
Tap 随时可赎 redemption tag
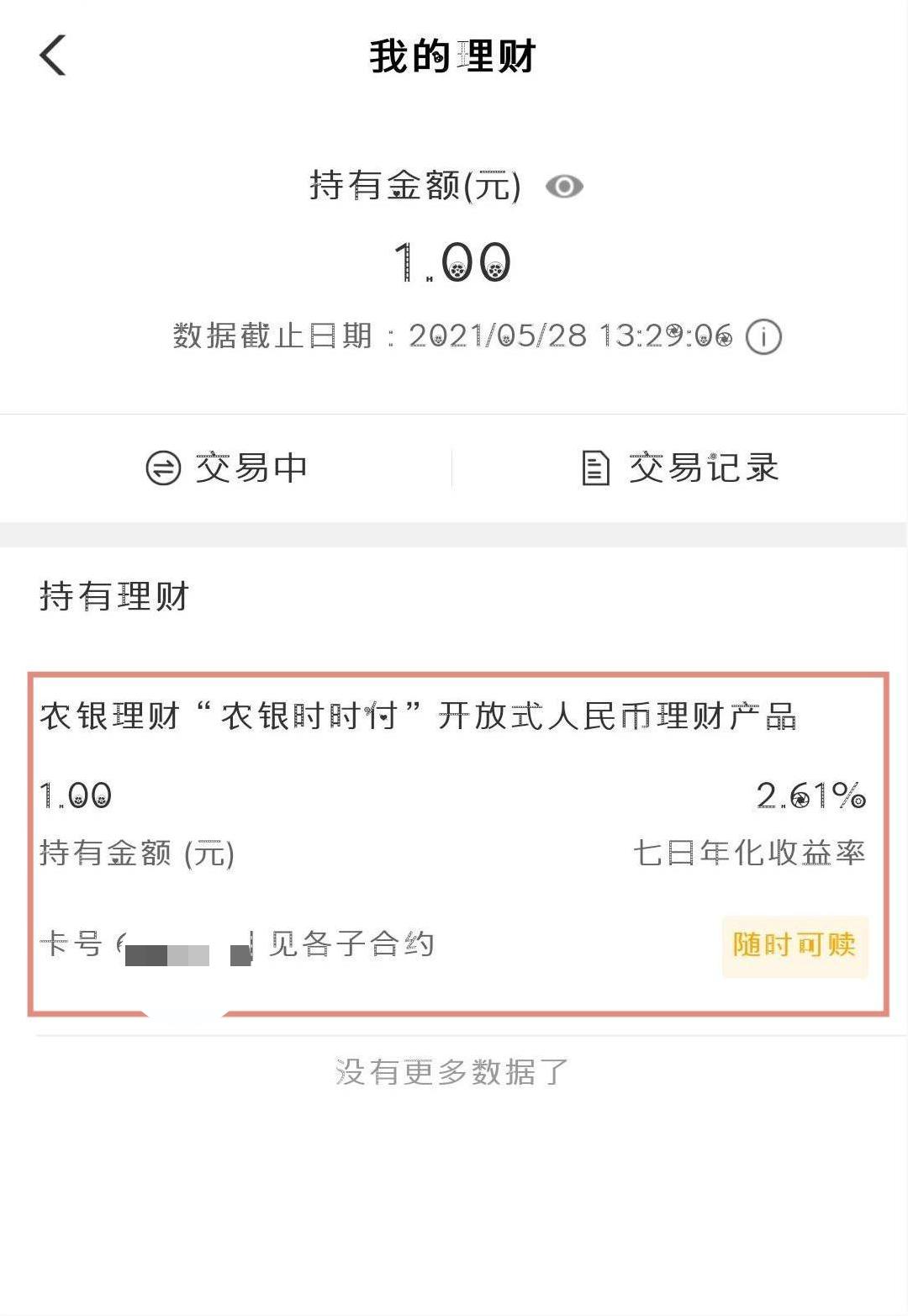click(x=794, y=947)
